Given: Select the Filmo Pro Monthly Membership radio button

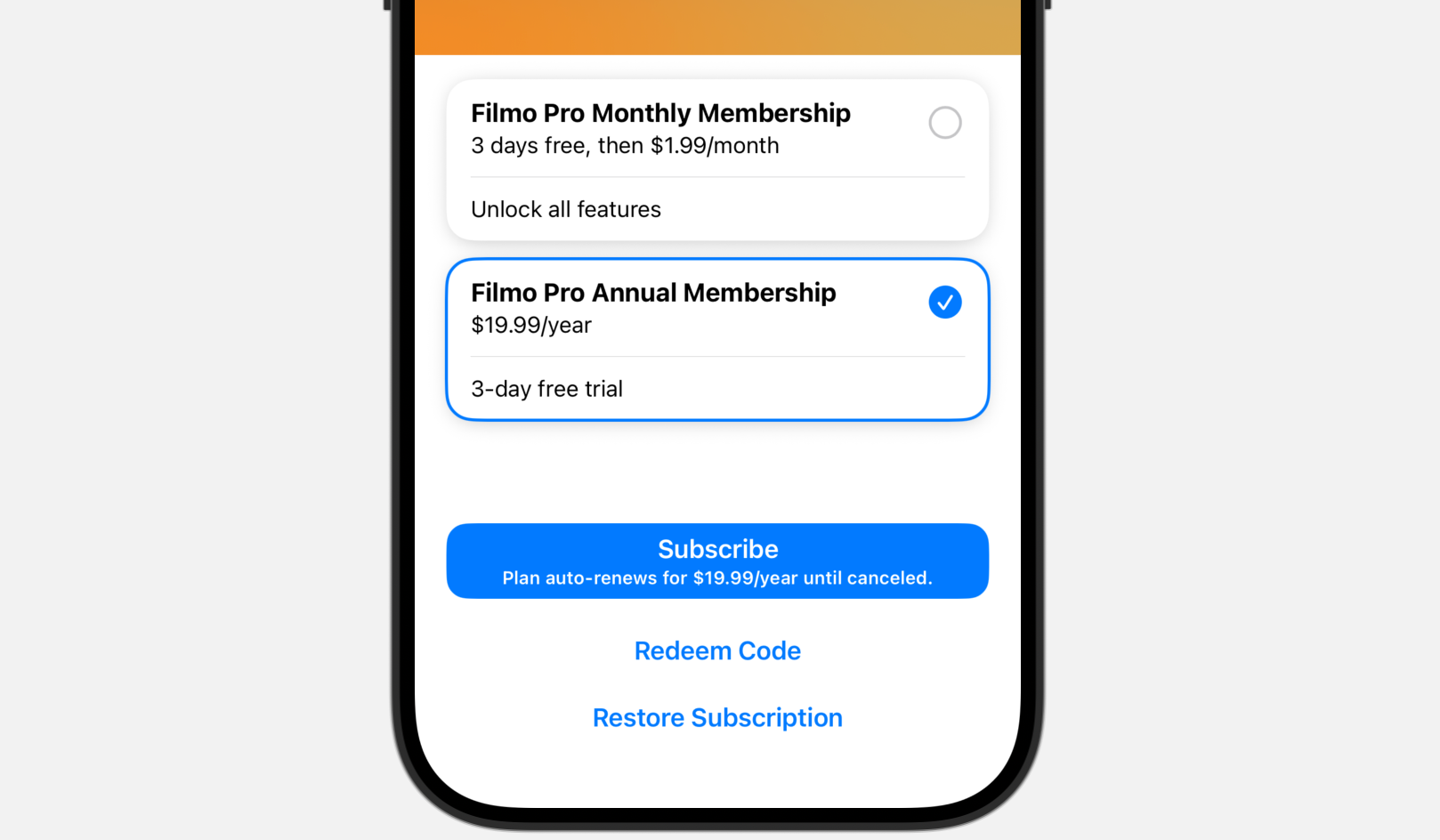Looking at the screenshot, I should click(x=944, y=123).
